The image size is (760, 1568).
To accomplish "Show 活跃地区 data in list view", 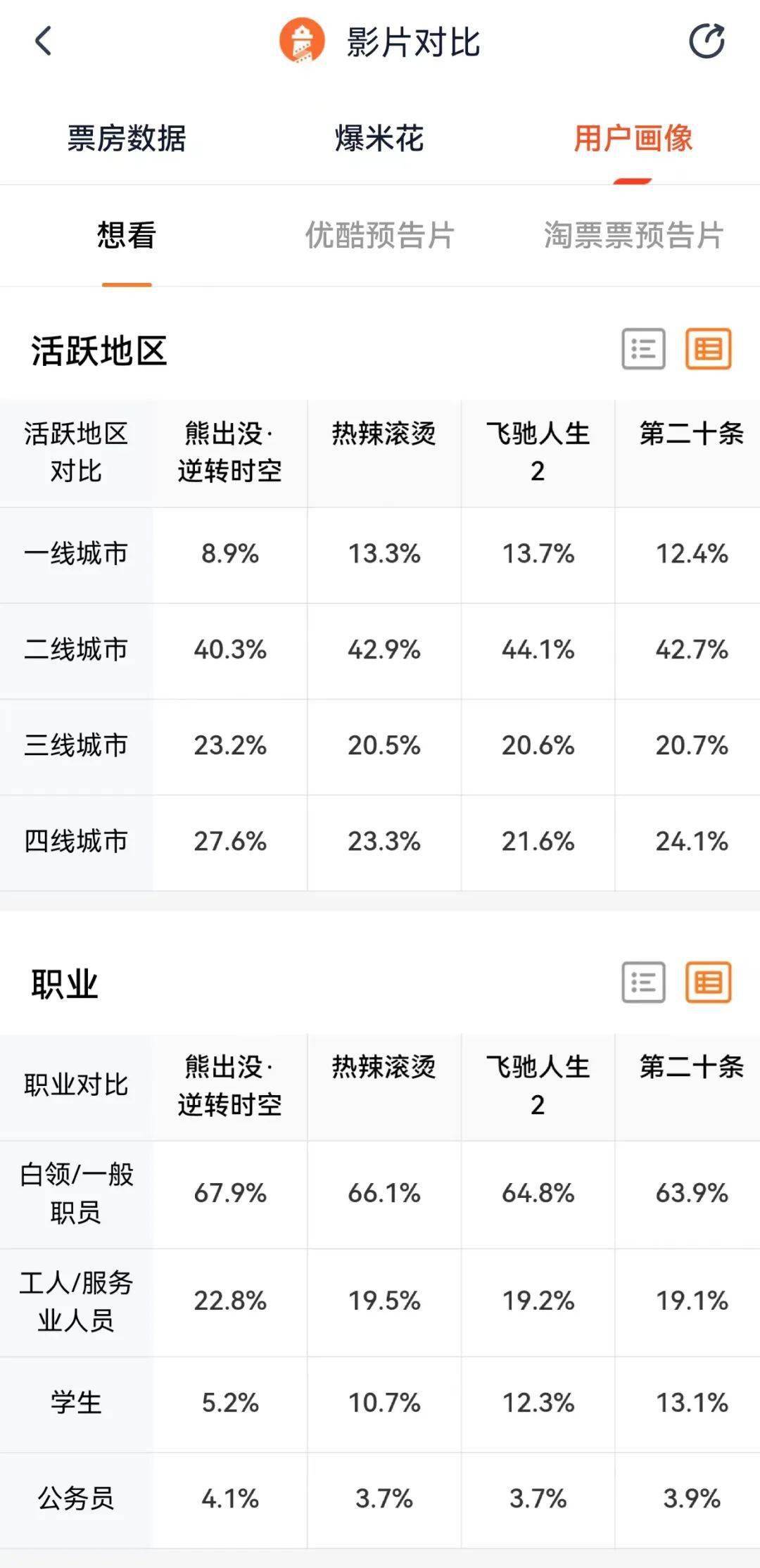I will [643, 349].
